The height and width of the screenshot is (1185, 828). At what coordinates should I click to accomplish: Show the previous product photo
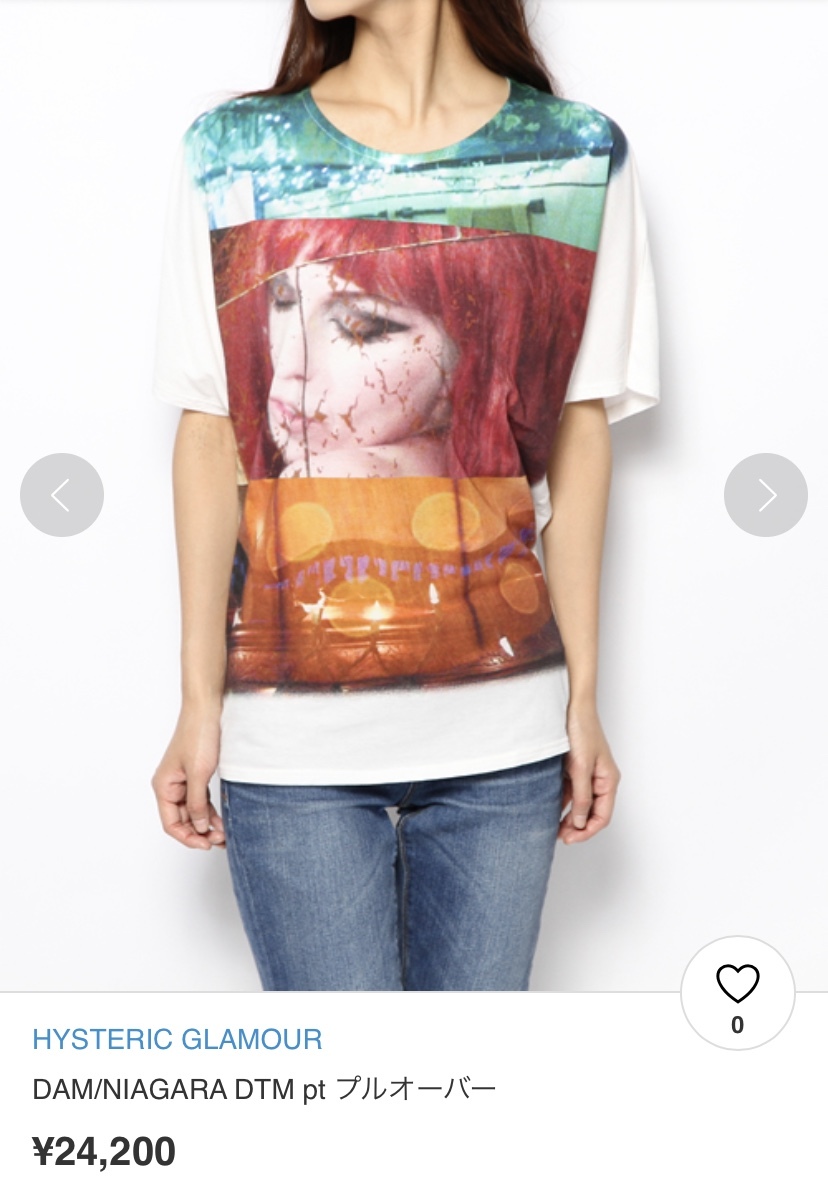click(62, 495)
